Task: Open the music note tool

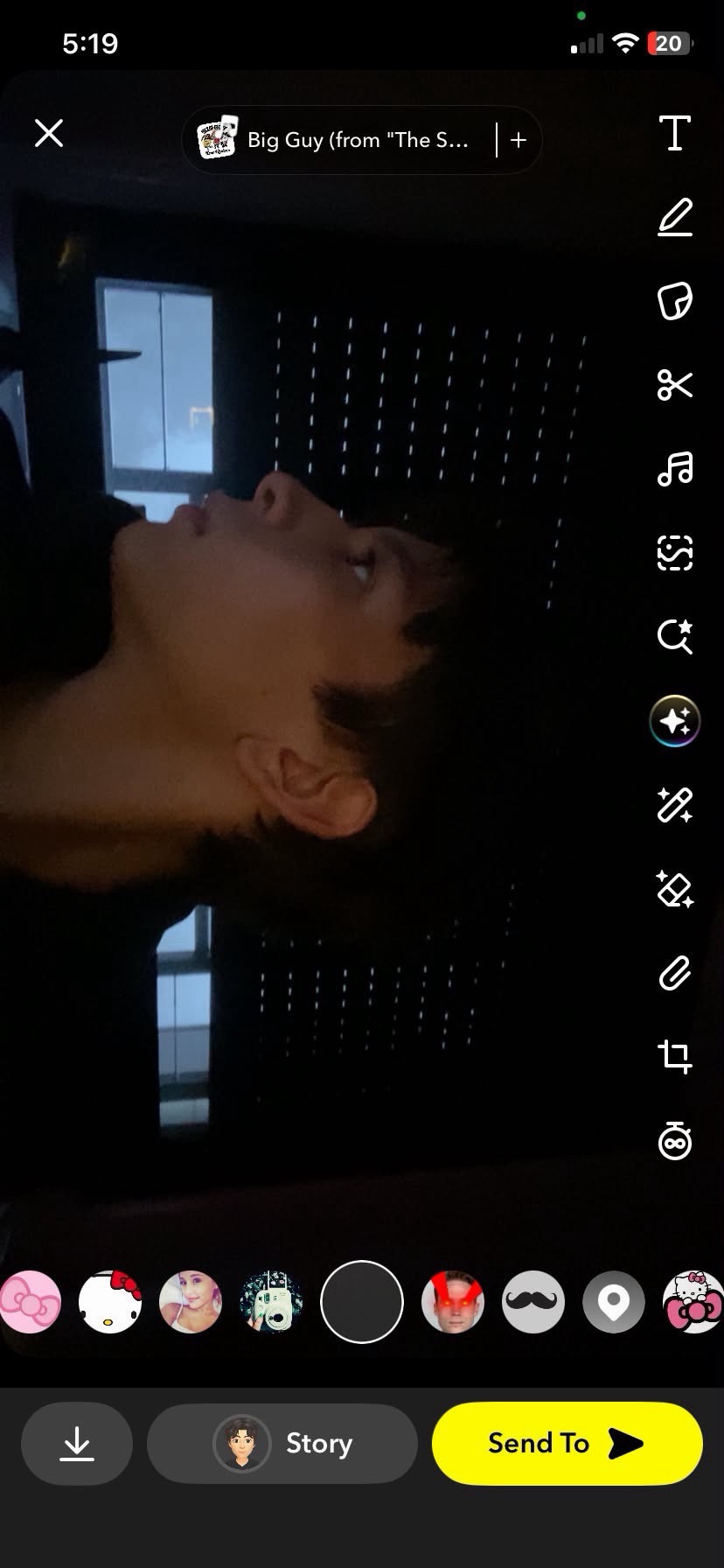Action: tap(674, 469)
